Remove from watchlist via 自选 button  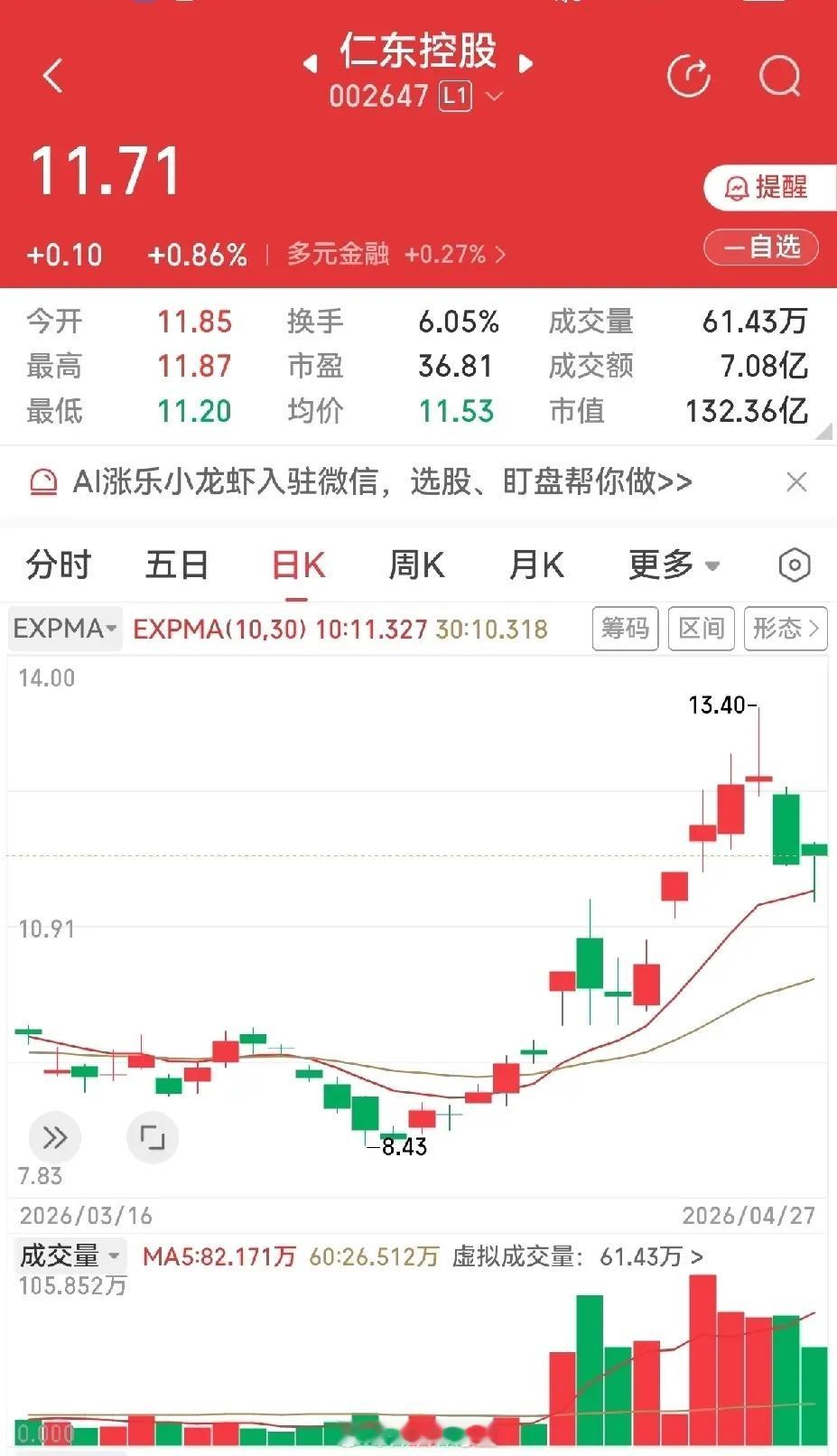click(x=761, y=247)
